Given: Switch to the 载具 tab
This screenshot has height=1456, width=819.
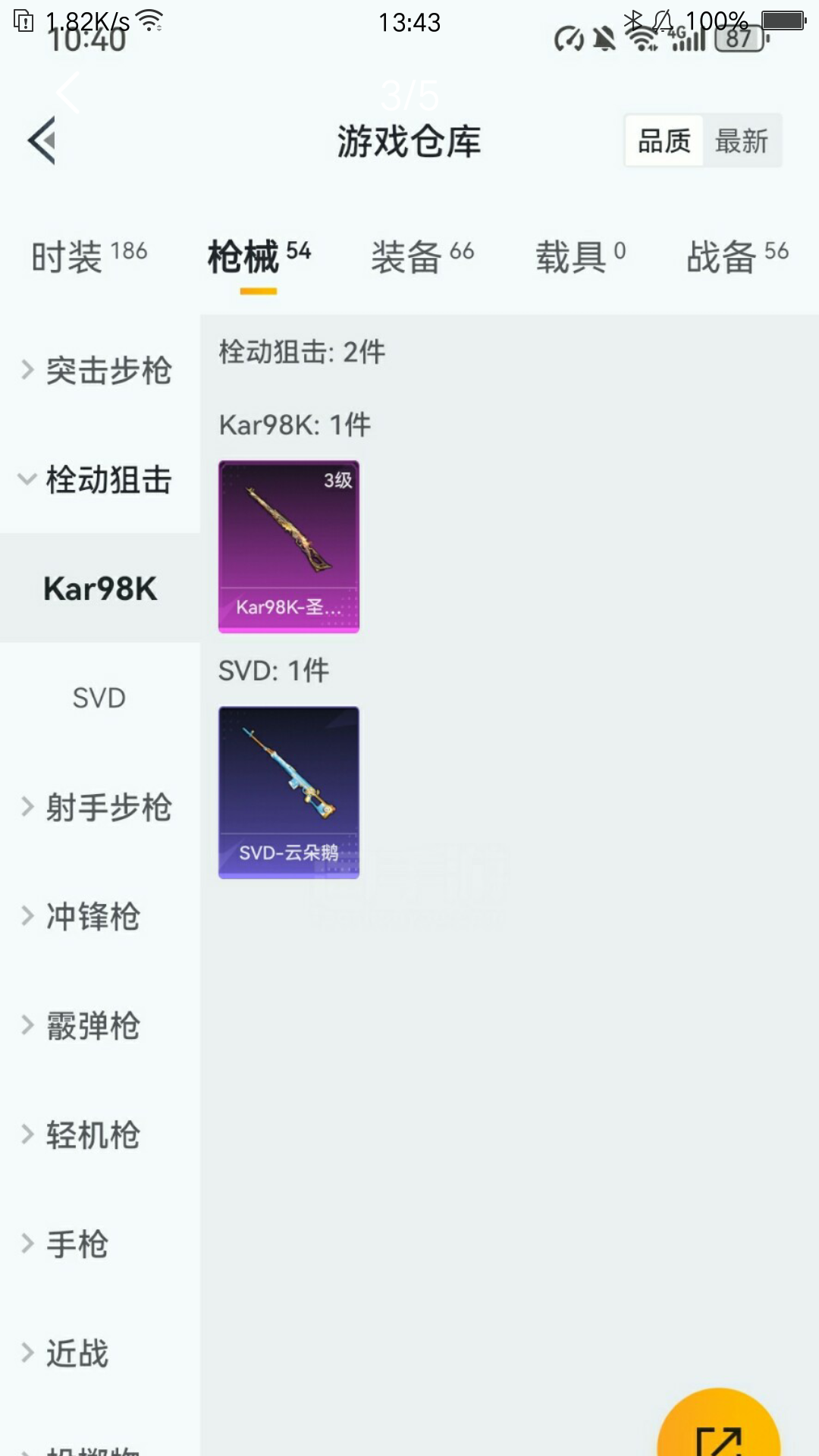Looking at the screenshot, I should click(x=581, y=256).
